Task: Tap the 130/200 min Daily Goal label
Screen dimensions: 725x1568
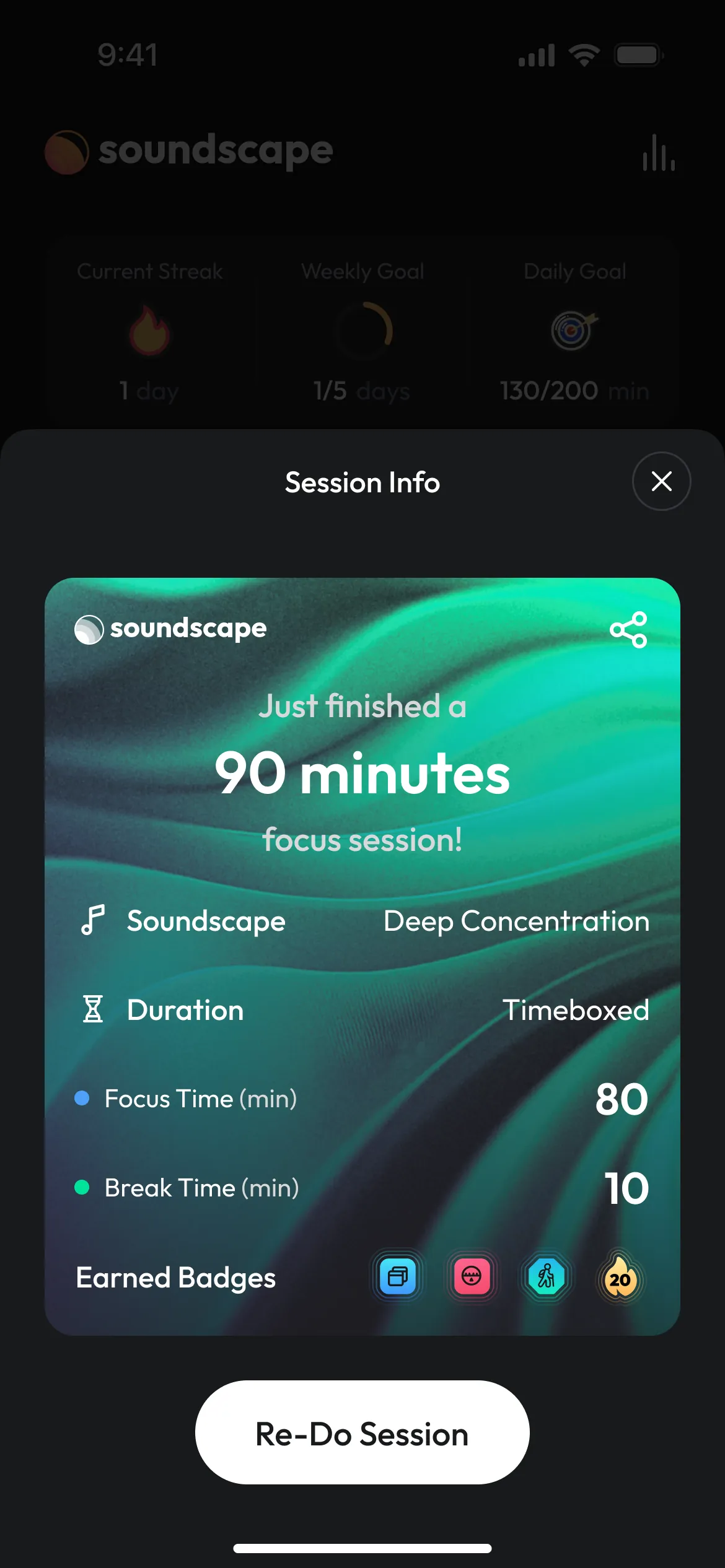Action: point(573,390)
